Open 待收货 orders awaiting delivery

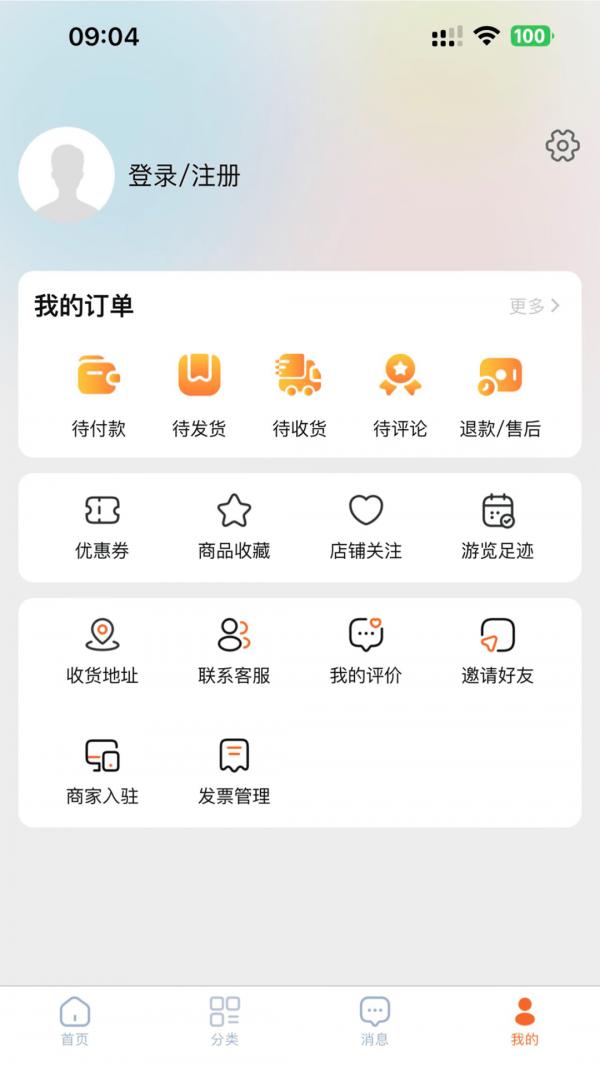click(x=299, y=396)
